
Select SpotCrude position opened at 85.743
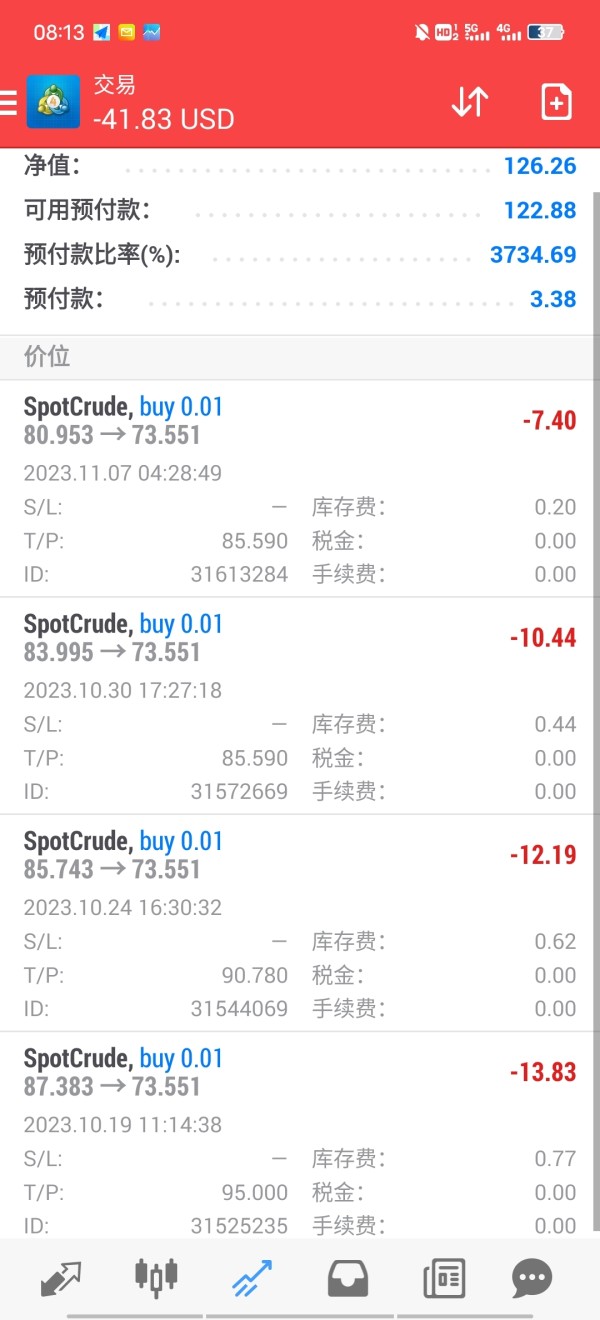click(x=300, y=922)
